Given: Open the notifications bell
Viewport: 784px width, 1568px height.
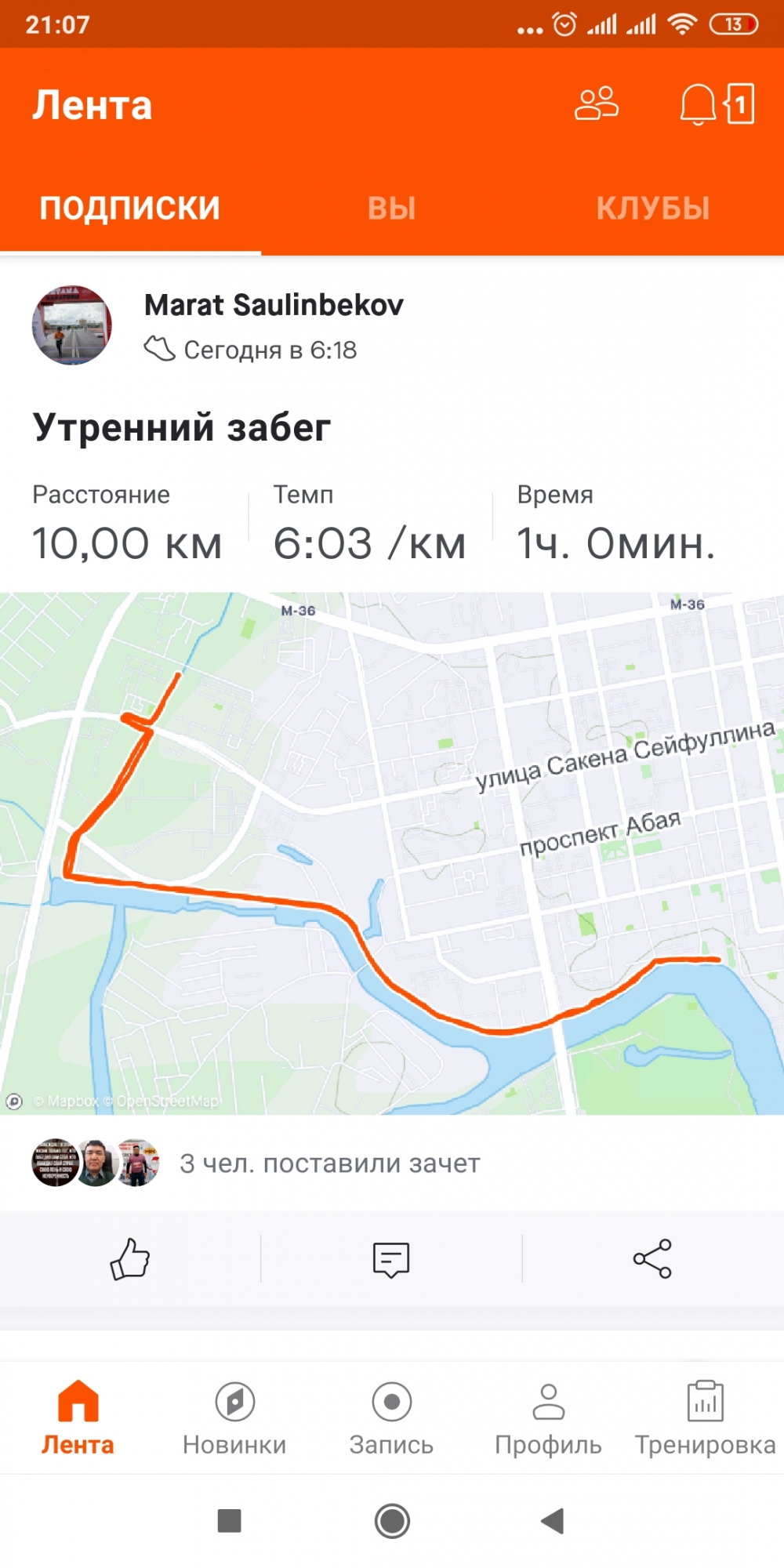Looking at the screenshot, I should click(698, 103).
